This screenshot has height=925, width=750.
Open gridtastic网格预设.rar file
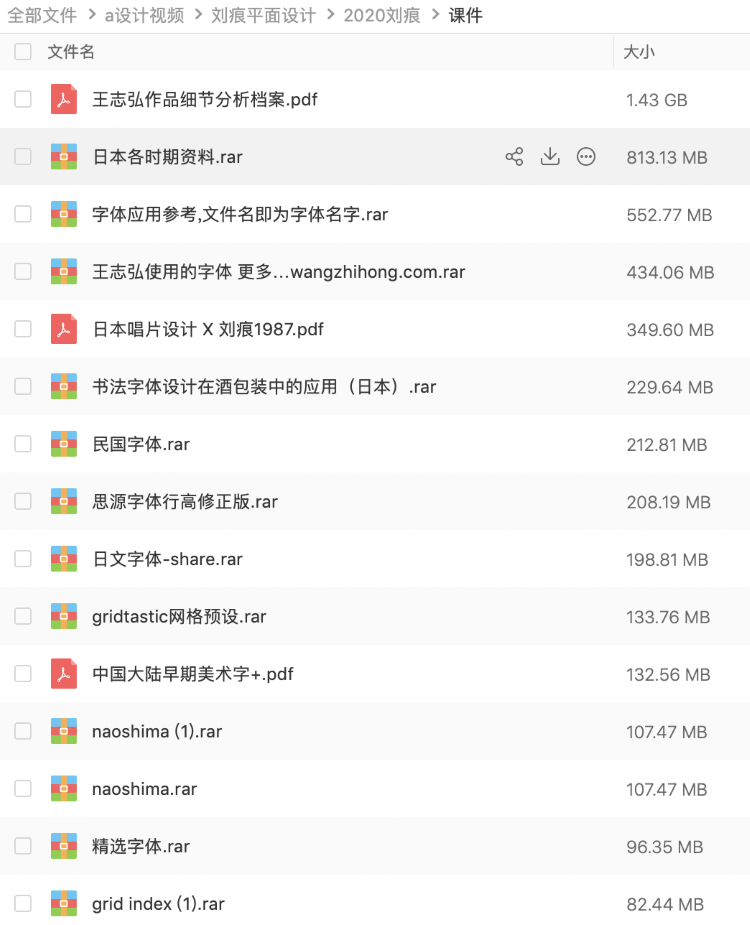(x=179, y=617)
